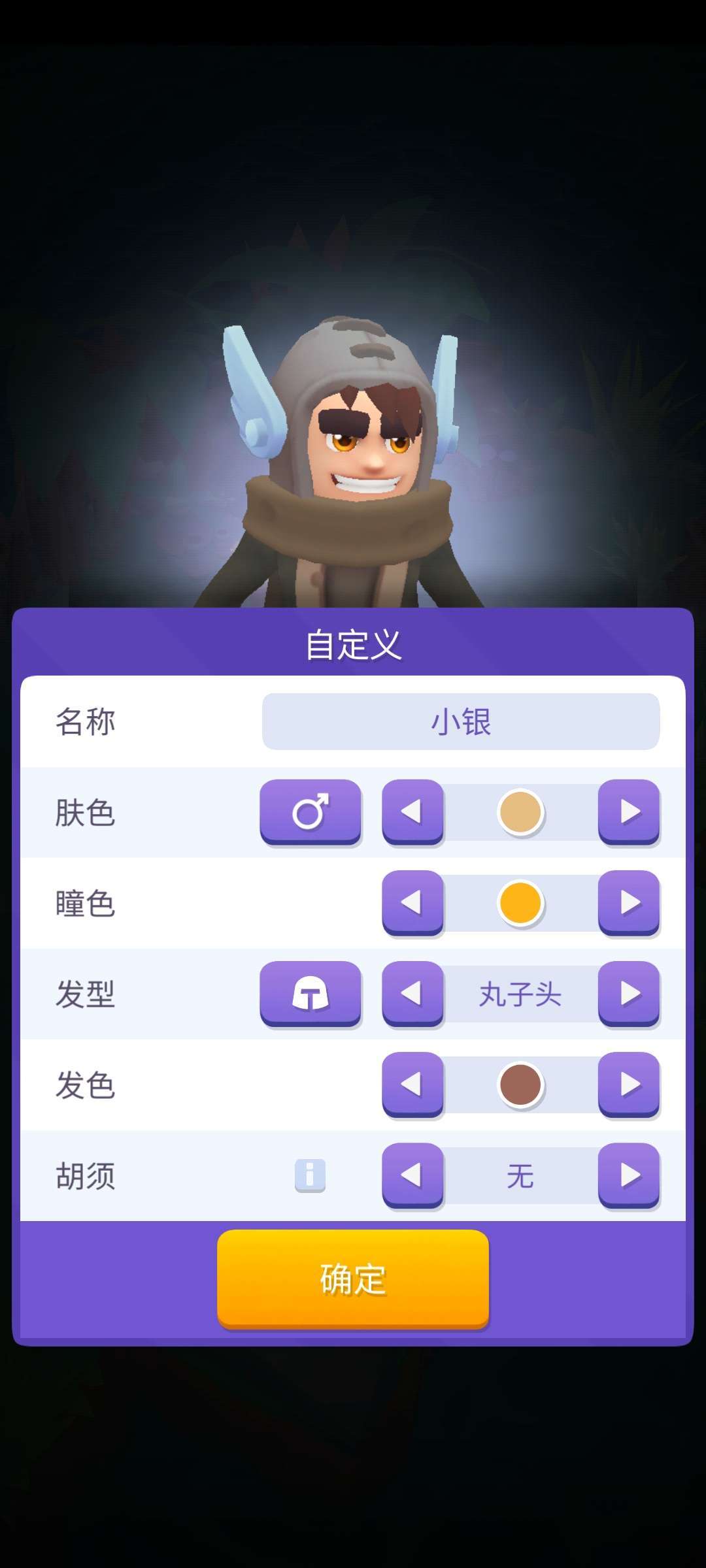Toggle character gender via the male symbol icon

311,812
